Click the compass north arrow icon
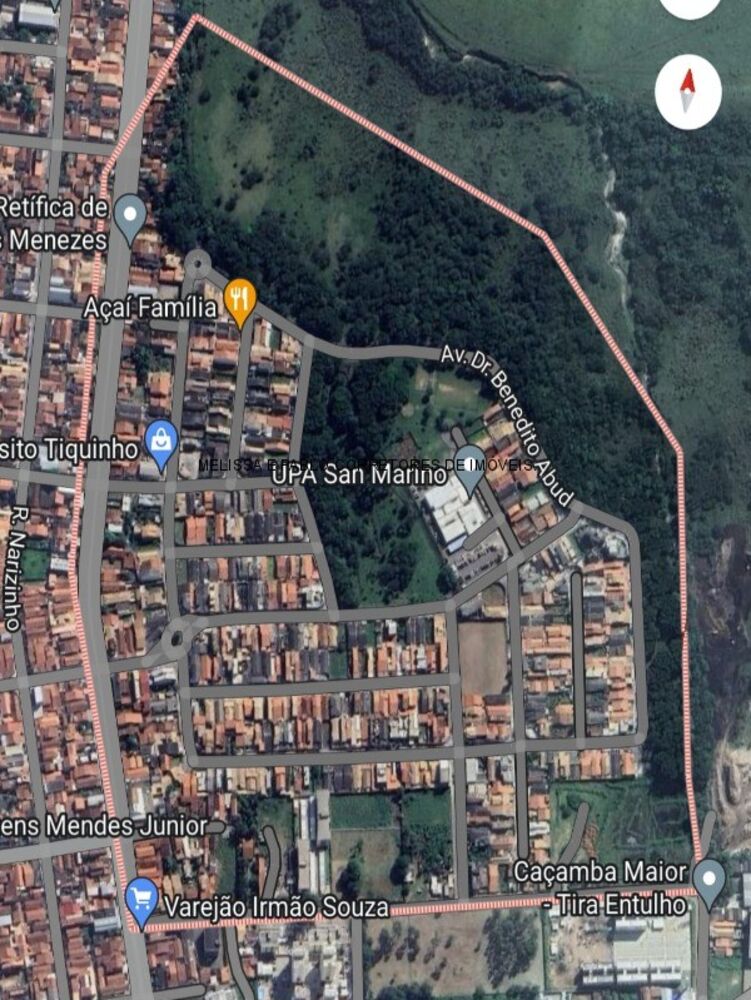751x1000 pixels. coord(687,90)
